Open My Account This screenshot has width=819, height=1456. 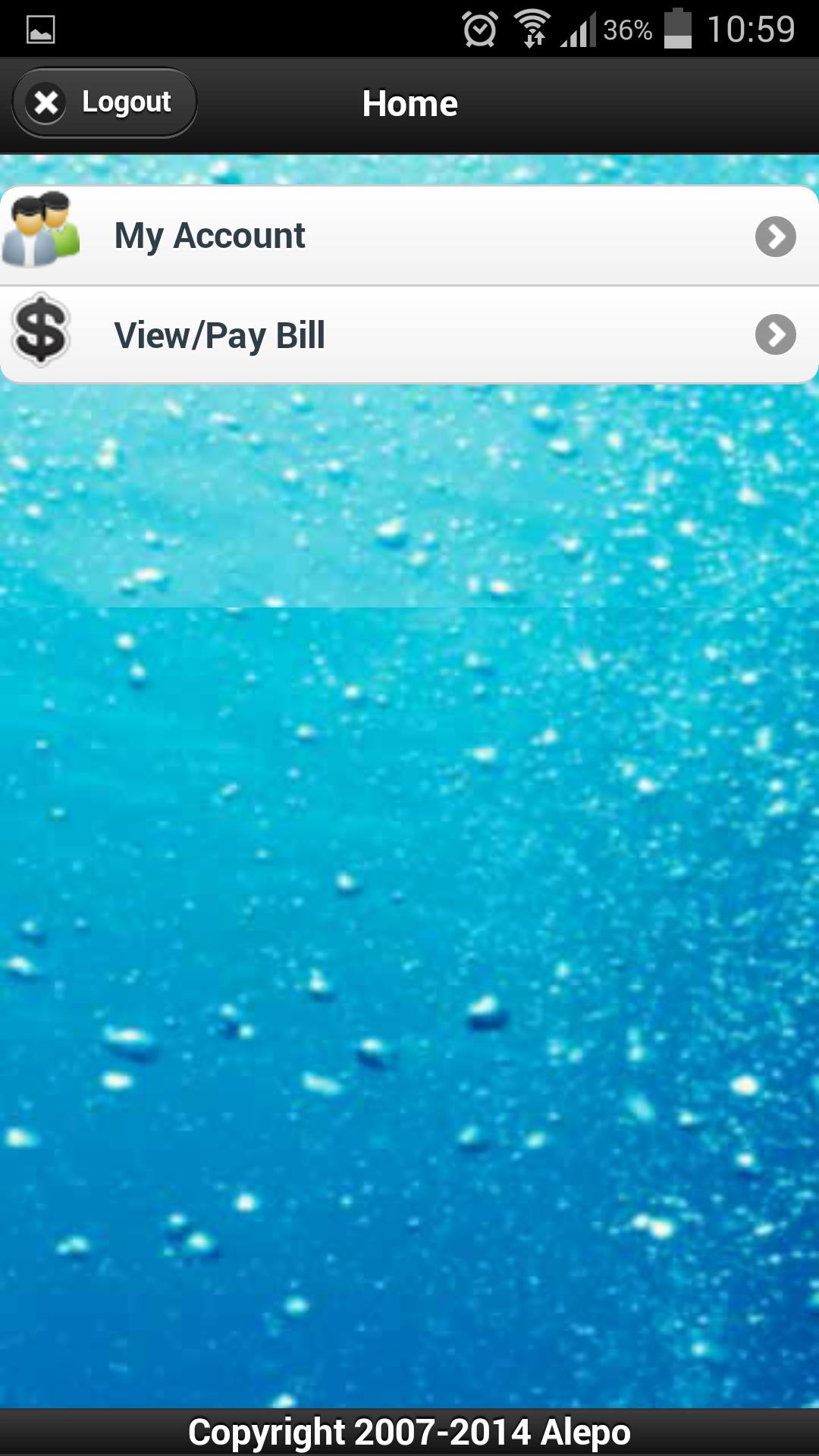(409, 236)
